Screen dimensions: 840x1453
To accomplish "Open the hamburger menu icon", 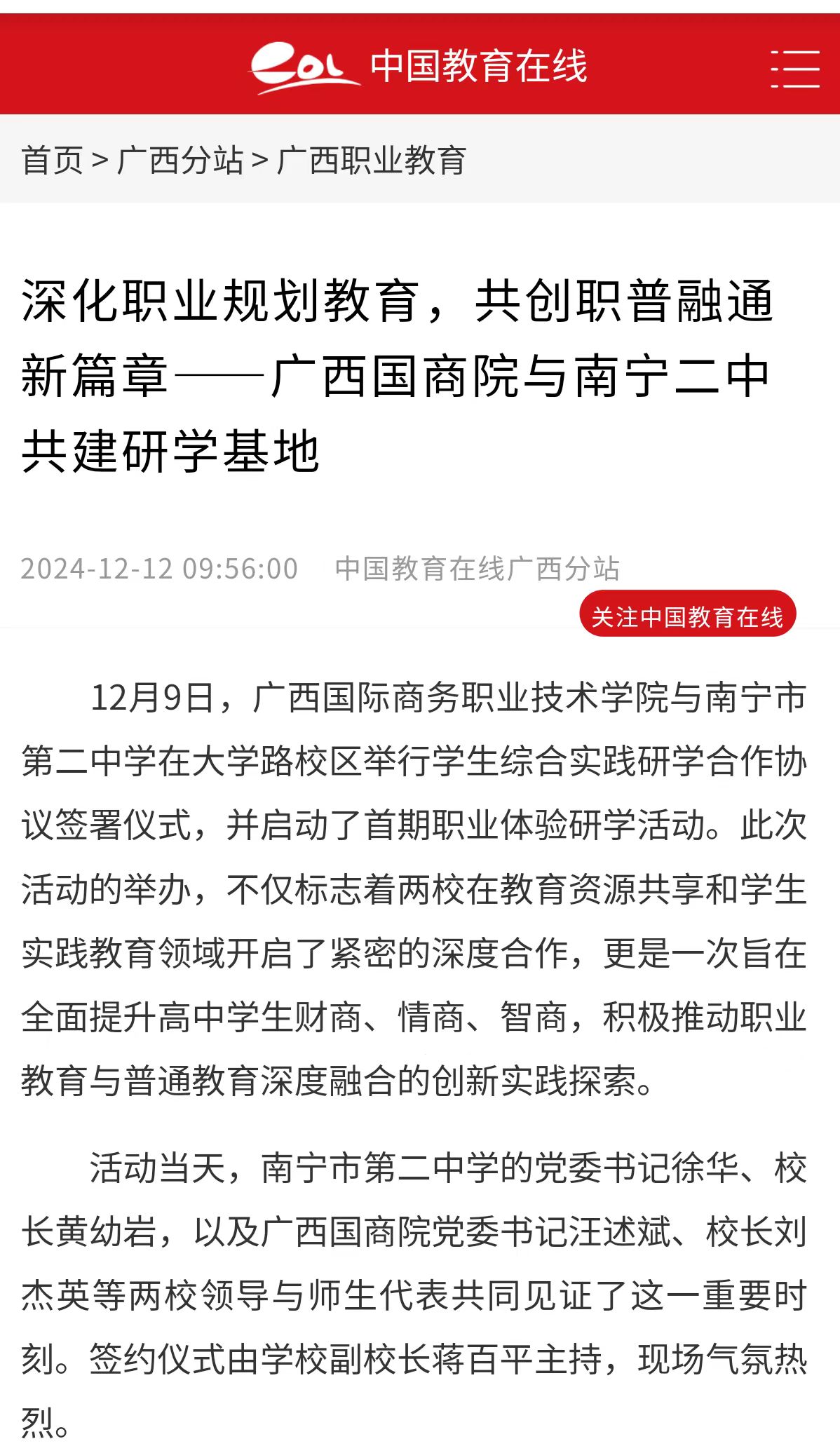I will coord(794,68).
